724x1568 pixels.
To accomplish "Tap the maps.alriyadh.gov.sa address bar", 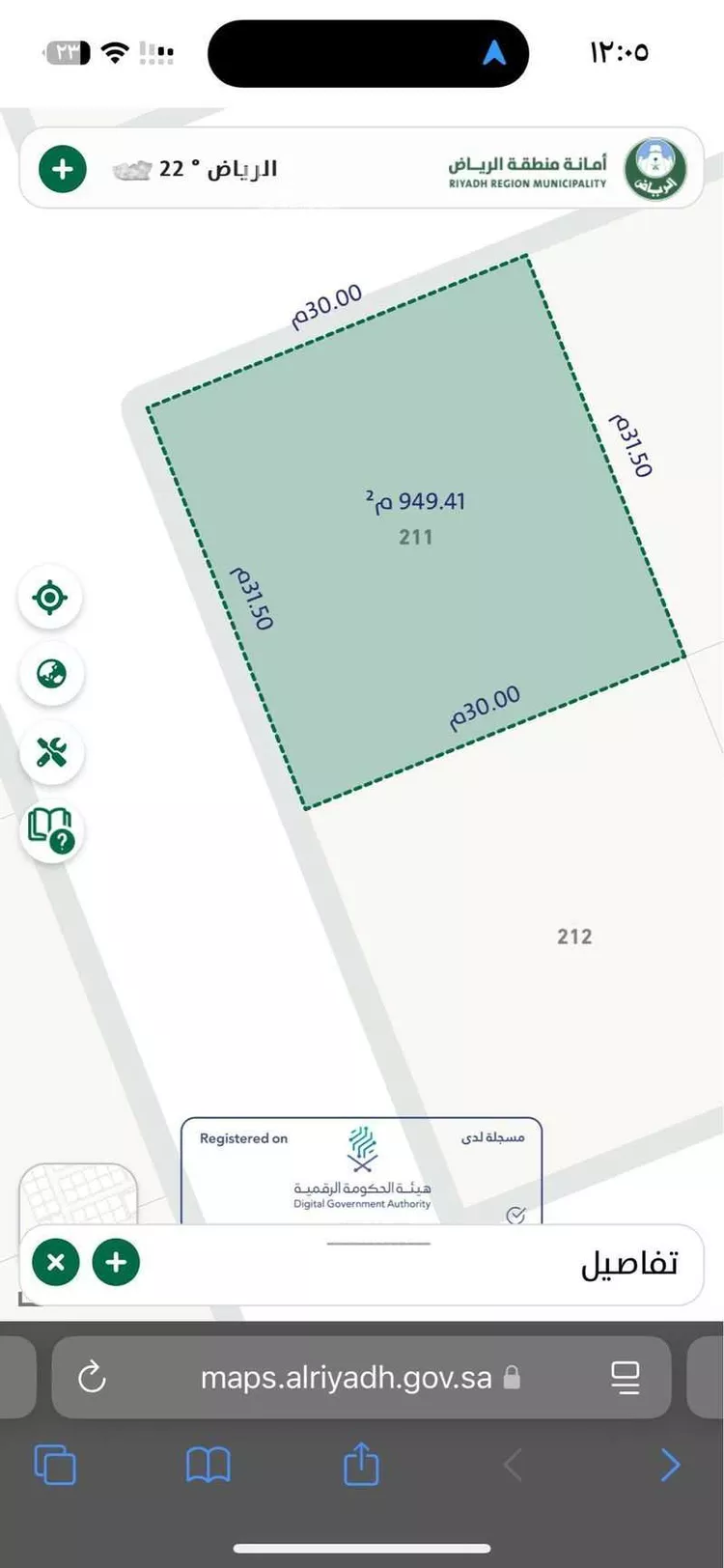I will click(348, 1377).
